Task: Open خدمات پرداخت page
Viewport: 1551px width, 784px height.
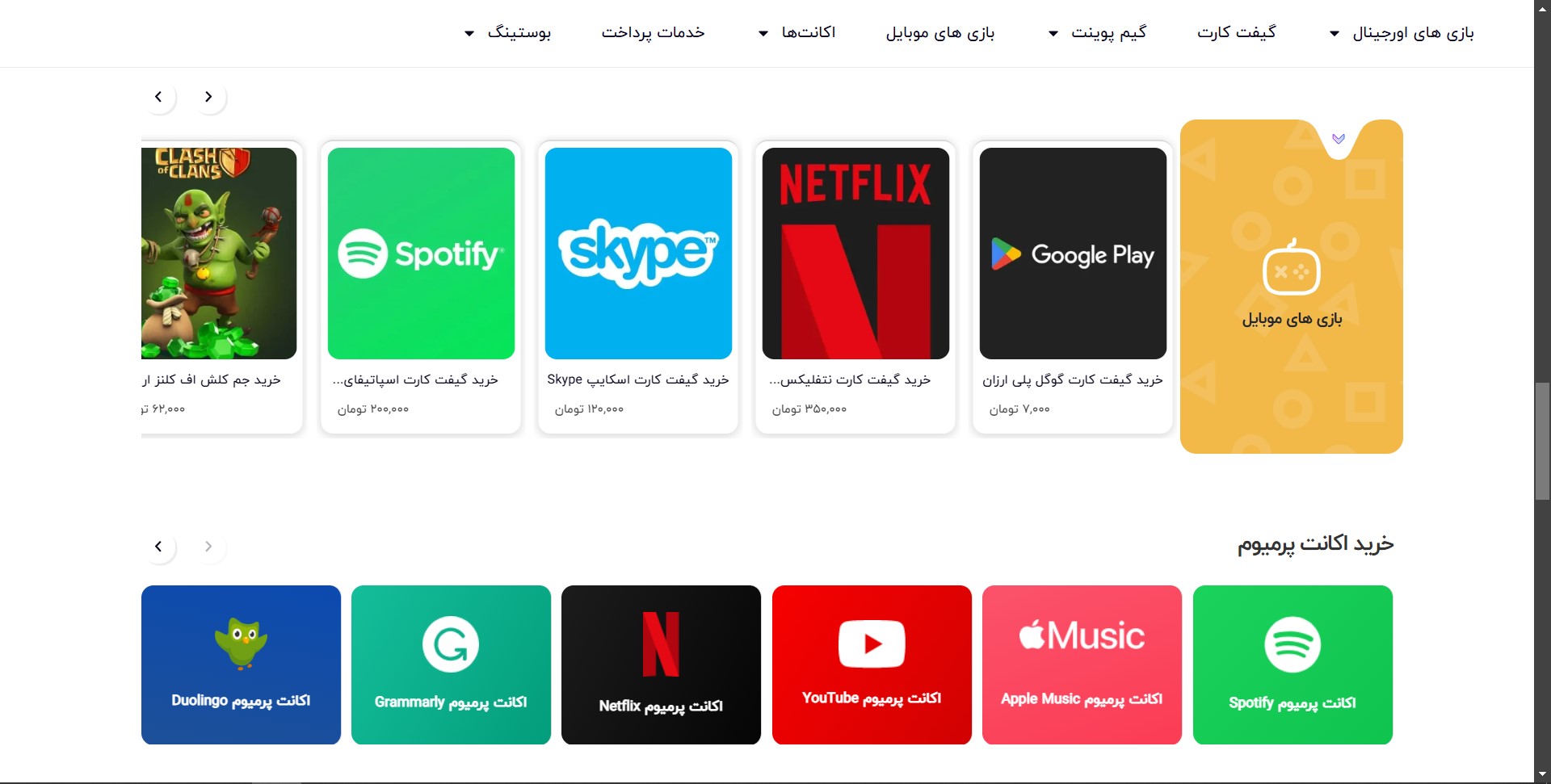Action: tap(653, 32)
